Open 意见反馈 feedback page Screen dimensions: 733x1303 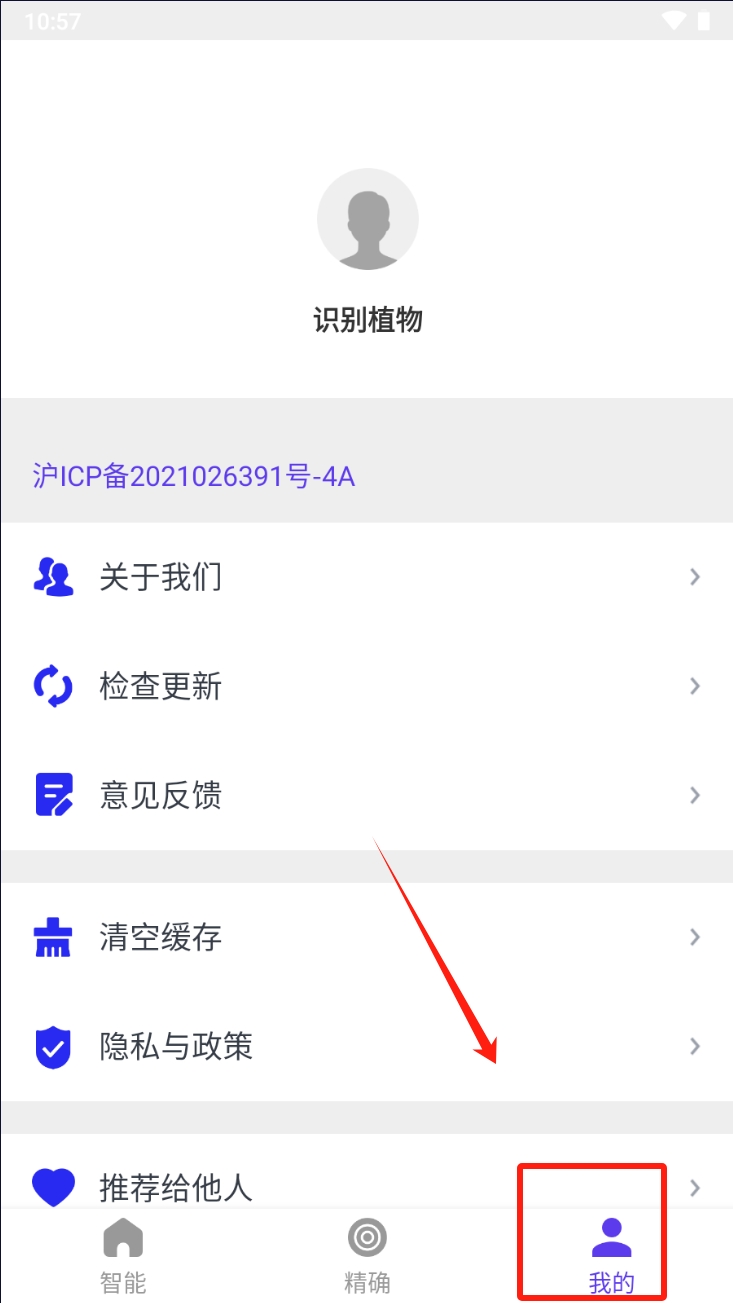pyautogui.click(x=366, y=795)
